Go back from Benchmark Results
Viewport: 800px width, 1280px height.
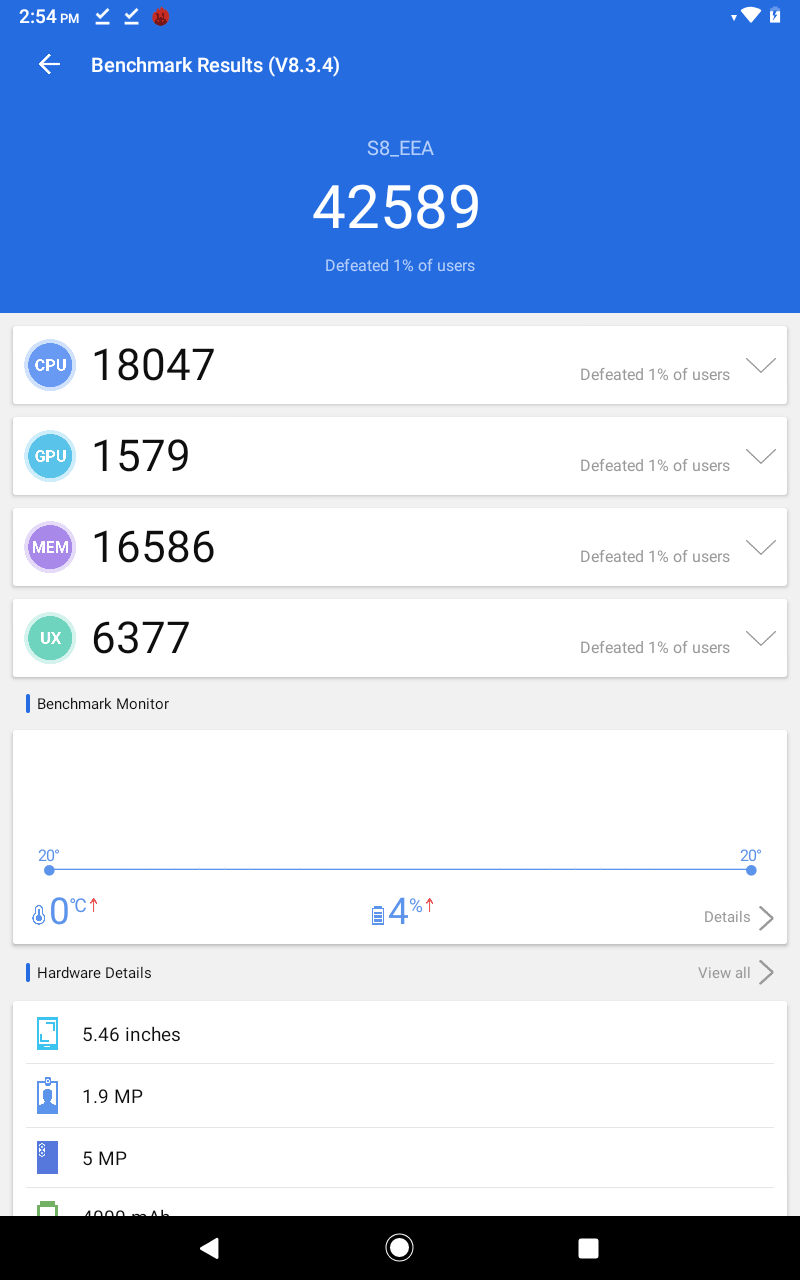click(x=49, y=65)
